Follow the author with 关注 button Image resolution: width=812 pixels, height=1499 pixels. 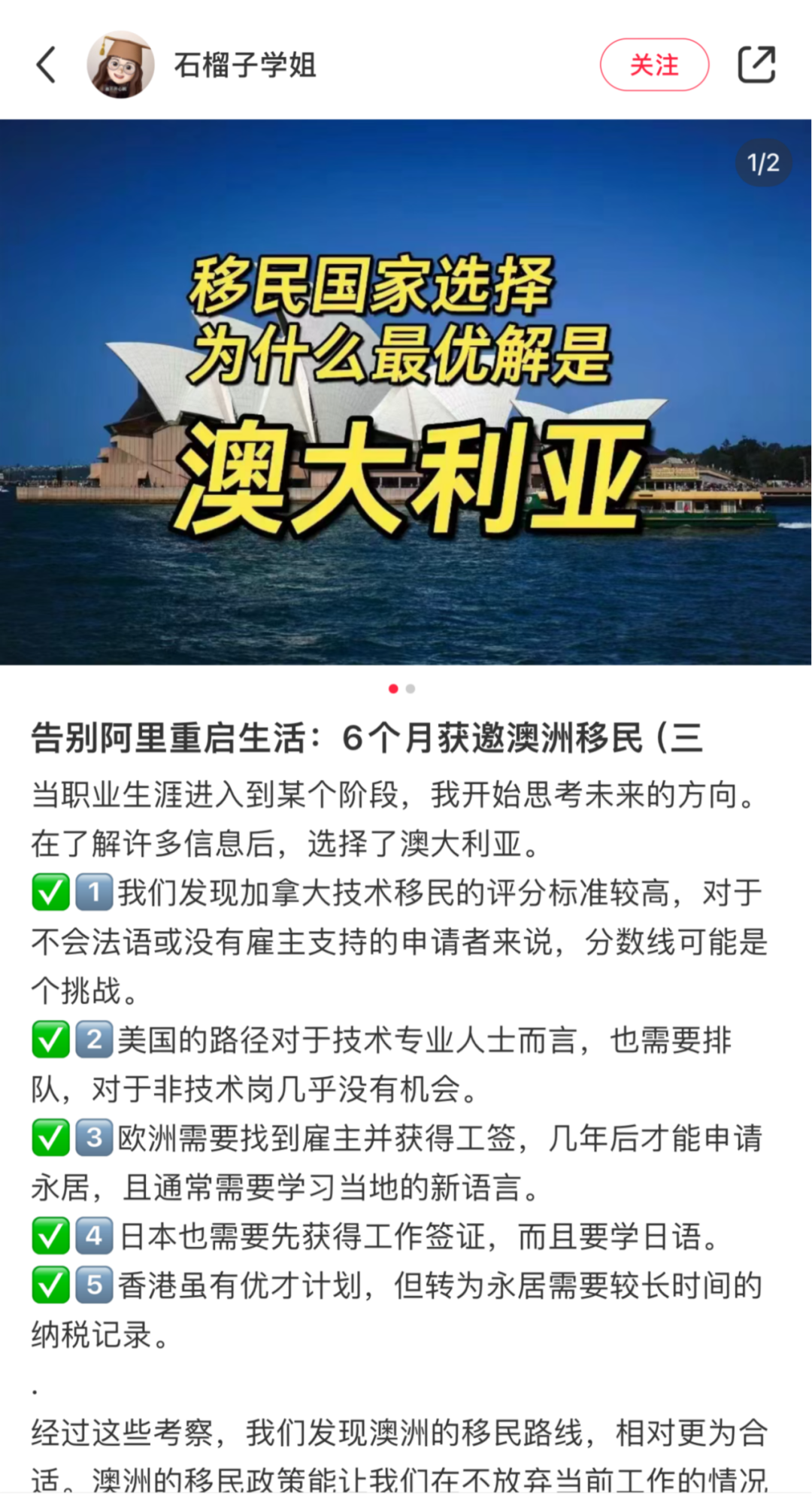(x=654, y=65)
